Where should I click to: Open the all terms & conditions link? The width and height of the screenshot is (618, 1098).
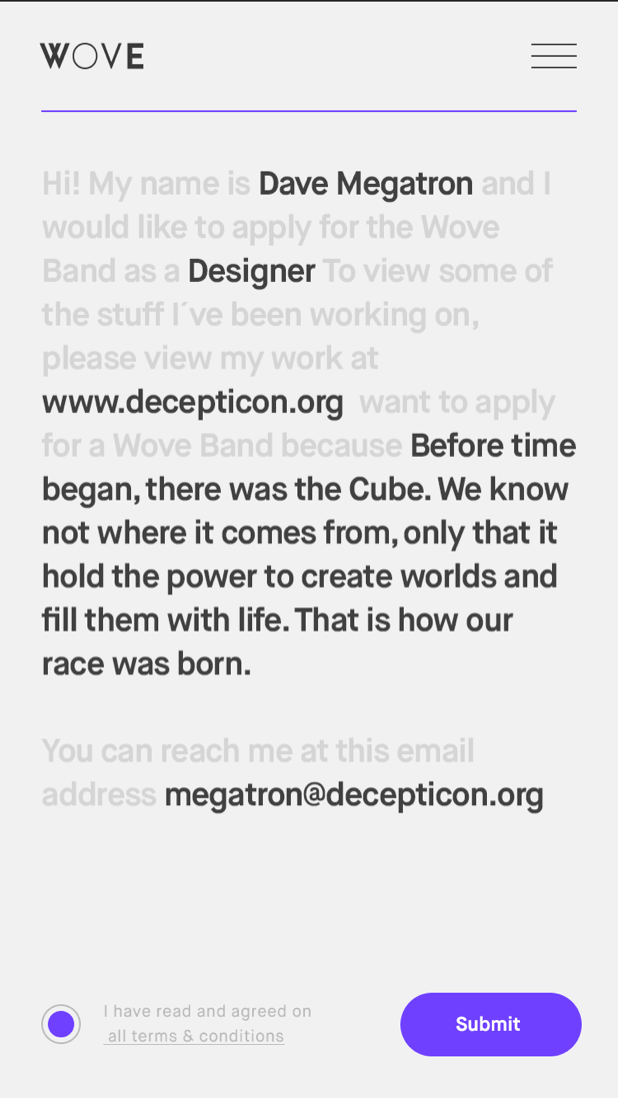pyautogui.click(x=195, y=1037)
